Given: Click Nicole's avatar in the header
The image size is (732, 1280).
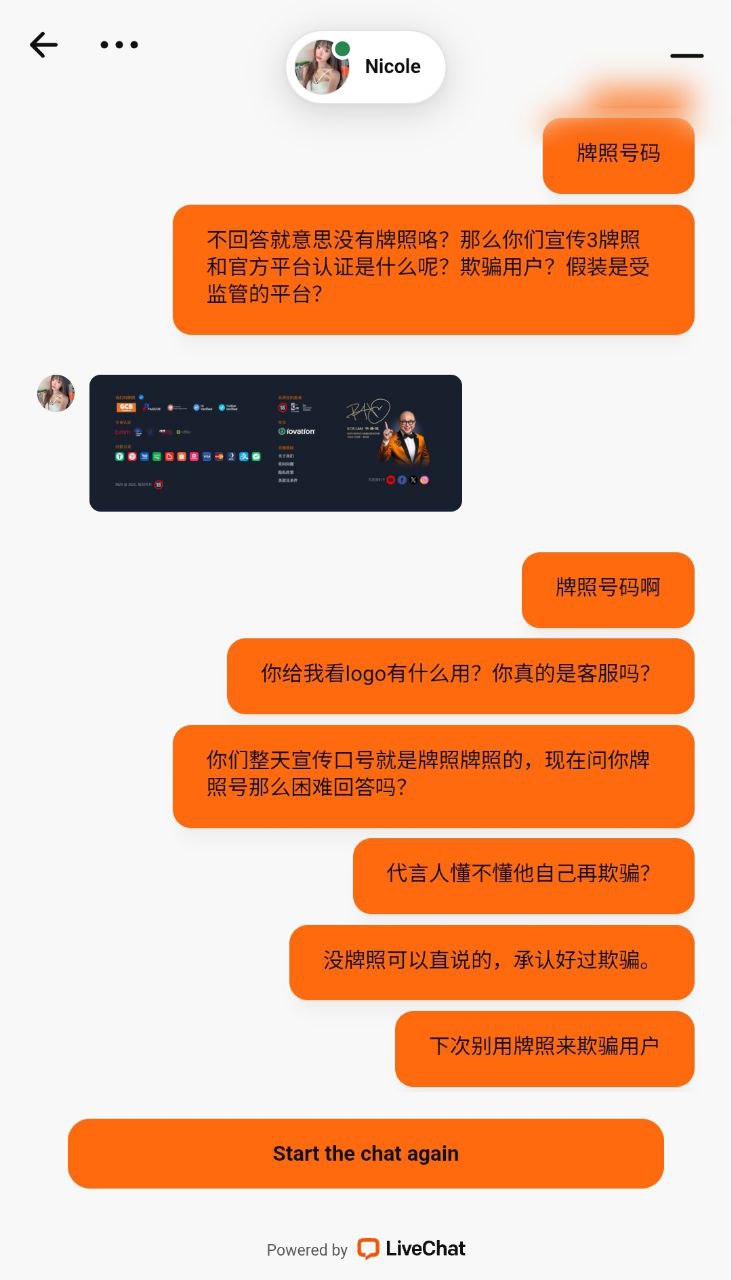Looking at the screenshot, I should (x=321, y=66).
